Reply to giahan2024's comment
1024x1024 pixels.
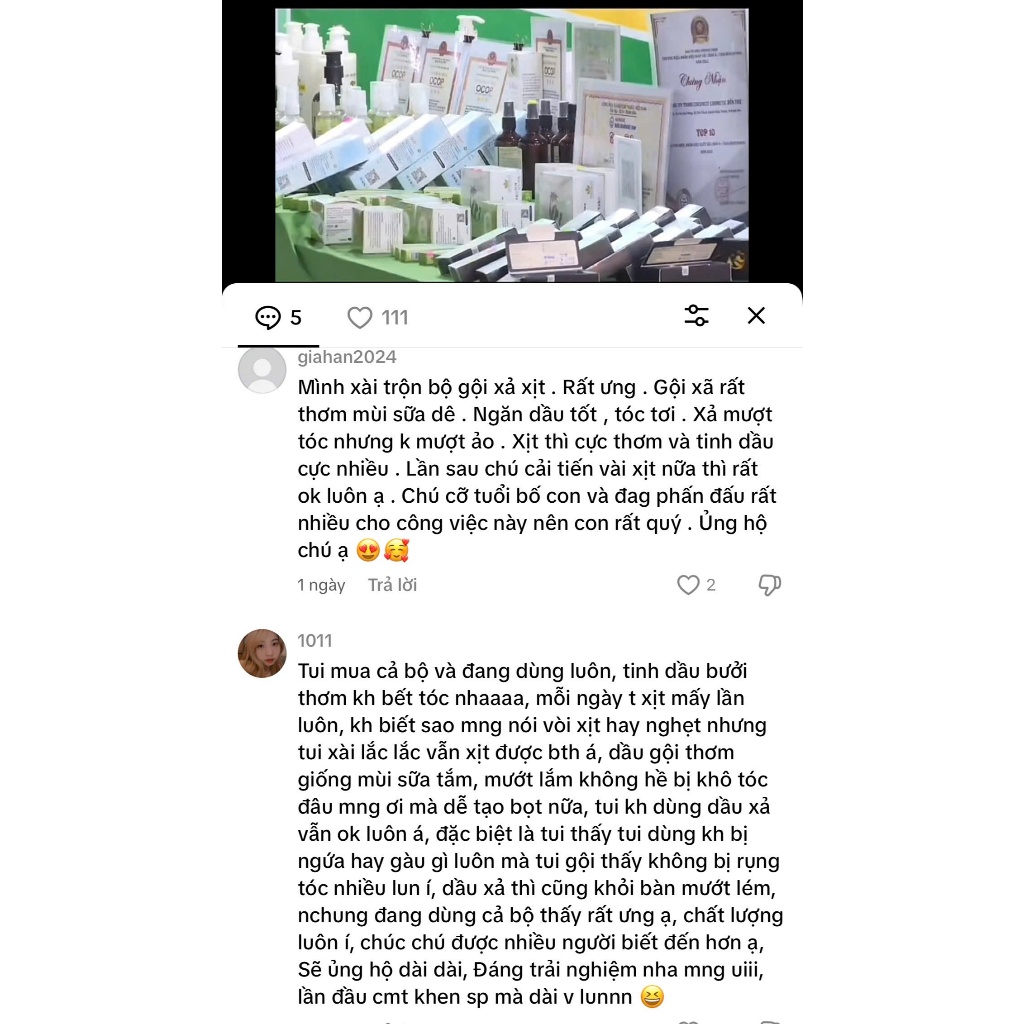pyautogui.click(x=392, y=585)
